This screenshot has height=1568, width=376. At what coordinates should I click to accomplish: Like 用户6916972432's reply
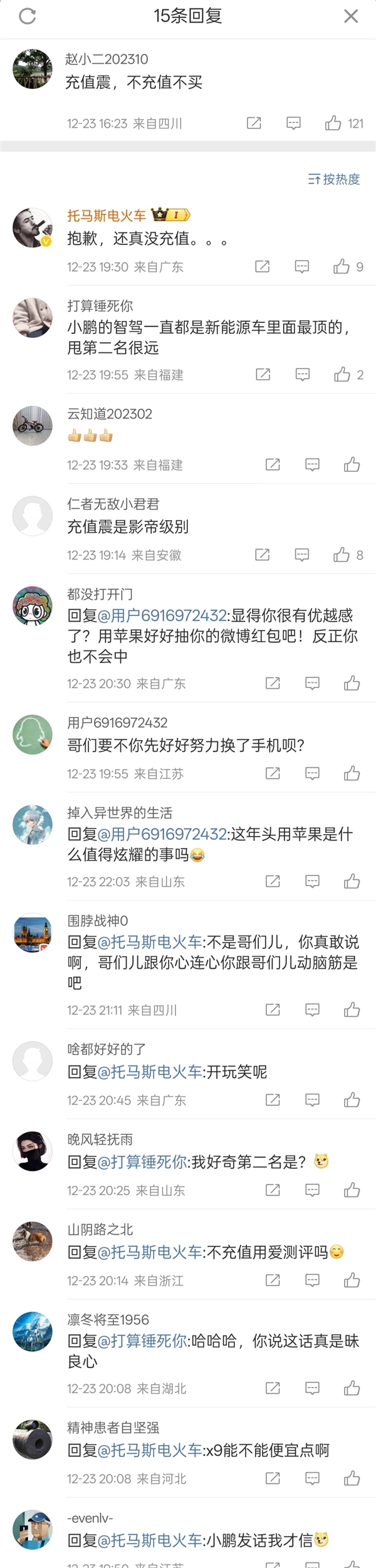tap(352, 773)
